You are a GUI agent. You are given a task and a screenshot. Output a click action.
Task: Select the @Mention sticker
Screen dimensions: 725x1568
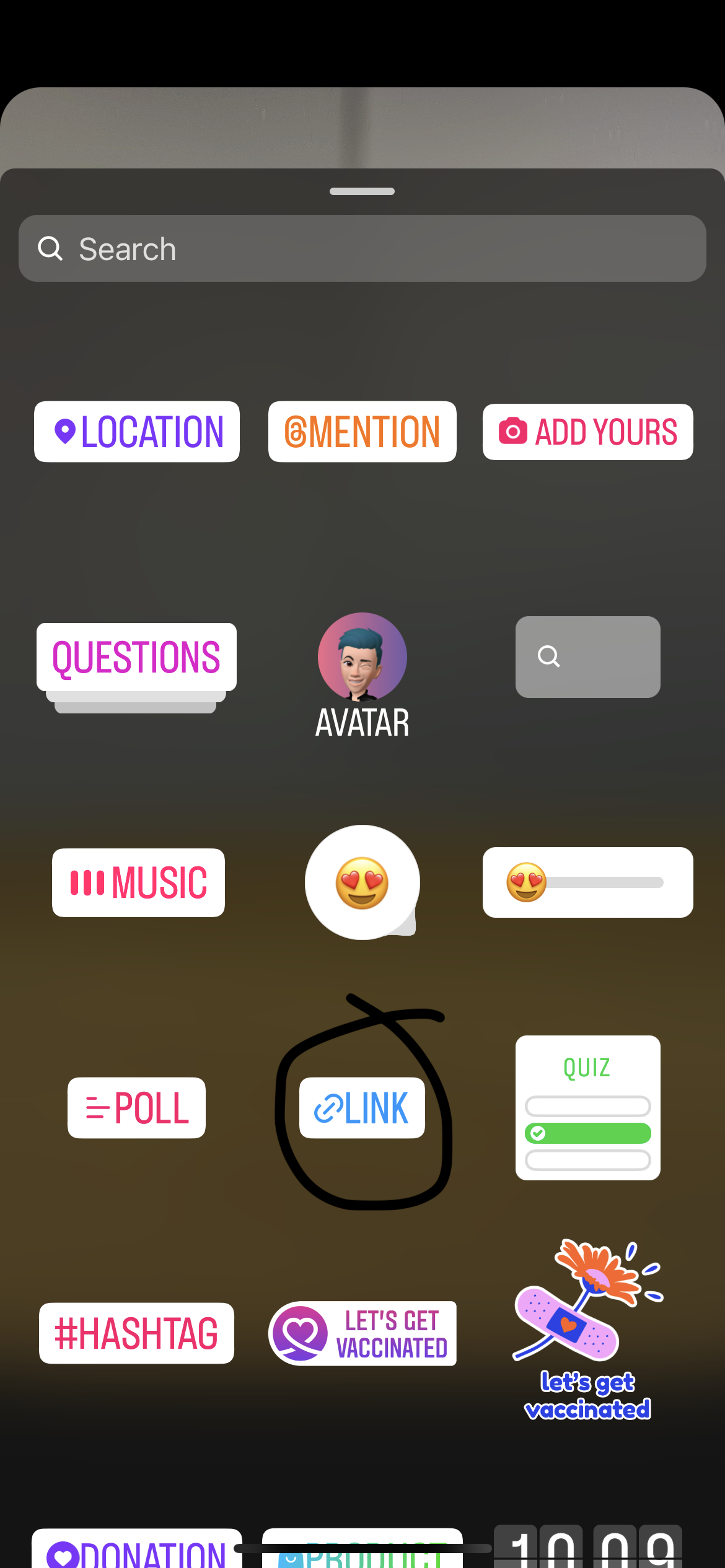[x=362, y=432]
